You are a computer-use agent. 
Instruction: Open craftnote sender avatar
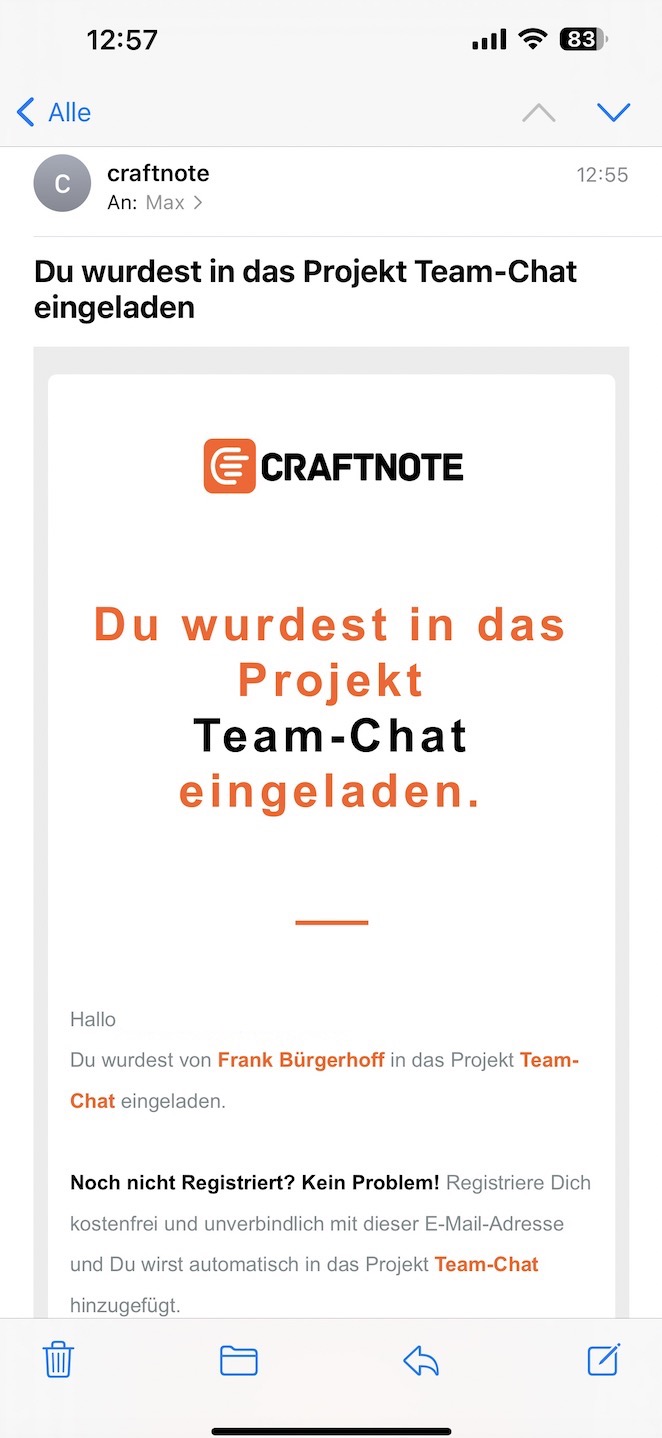pos(62,183)
